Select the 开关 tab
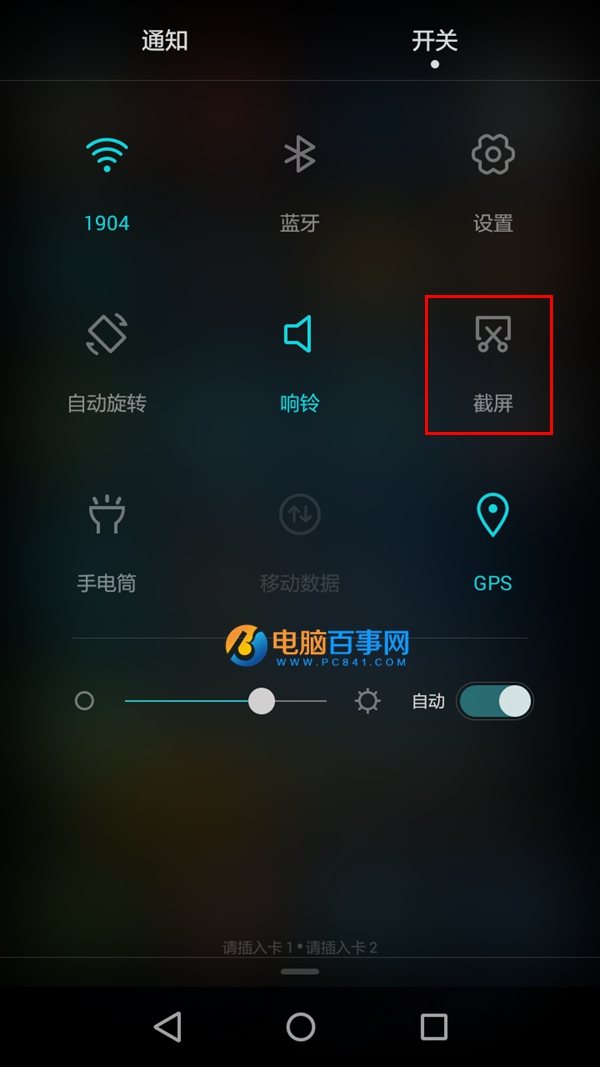The image size is (600, 1067). coord(434,41)
